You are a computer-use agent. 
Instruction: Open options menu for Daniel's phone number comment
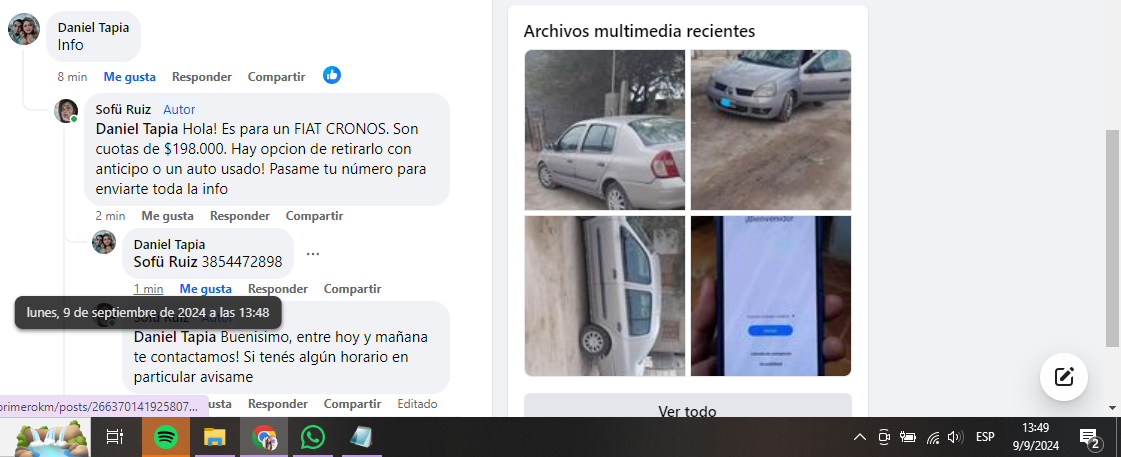(x=313, y=254)
